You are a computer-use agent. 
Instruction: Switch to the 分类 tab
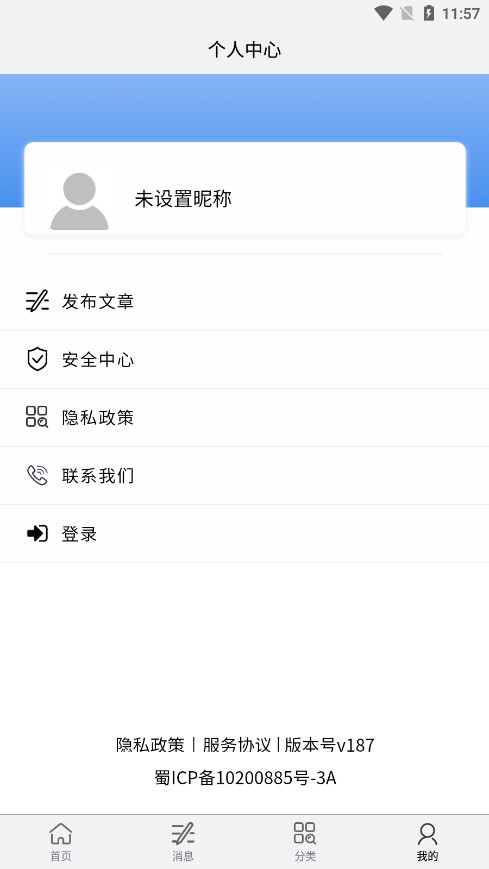click(x=305, y=842)
